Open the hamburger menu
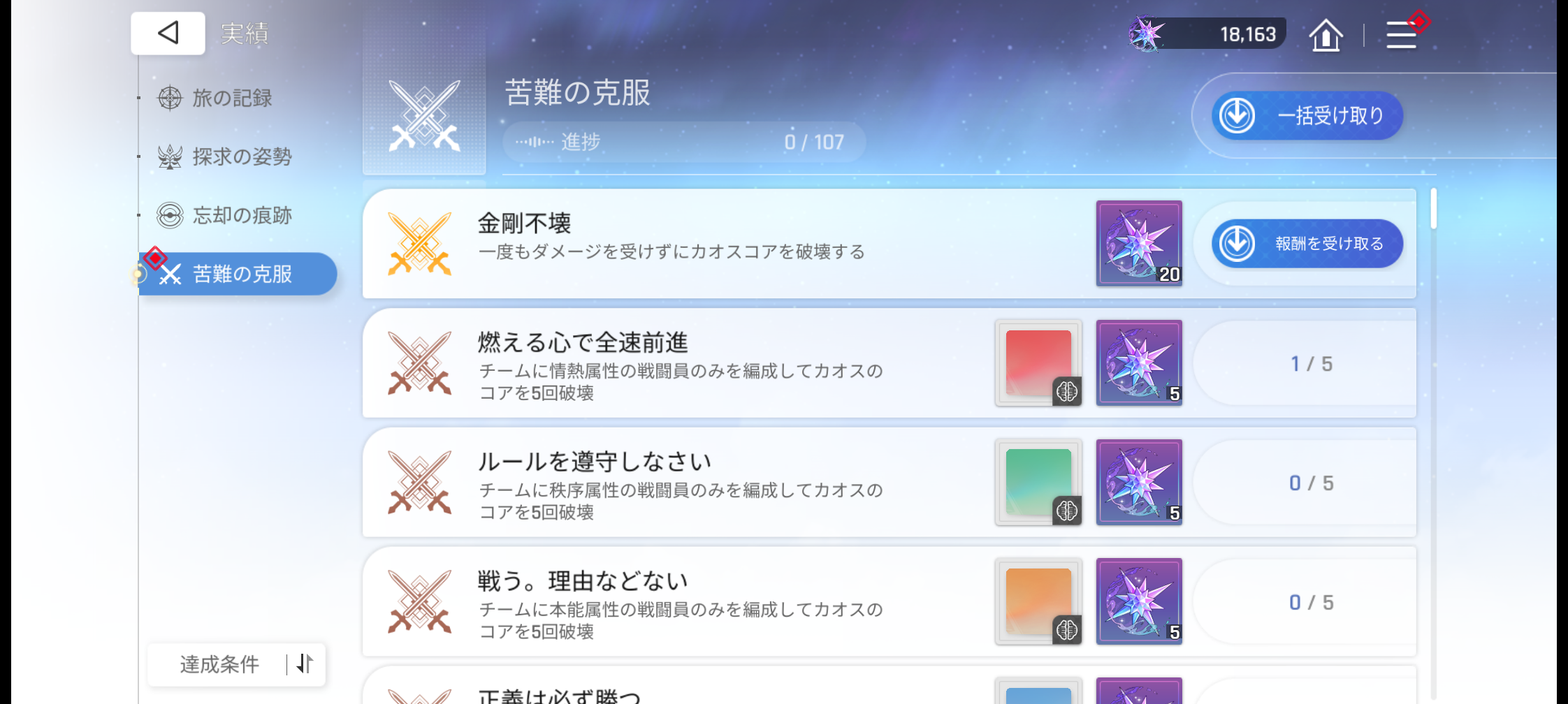This screenshot has width=1568, height=704. [1402, 35]
